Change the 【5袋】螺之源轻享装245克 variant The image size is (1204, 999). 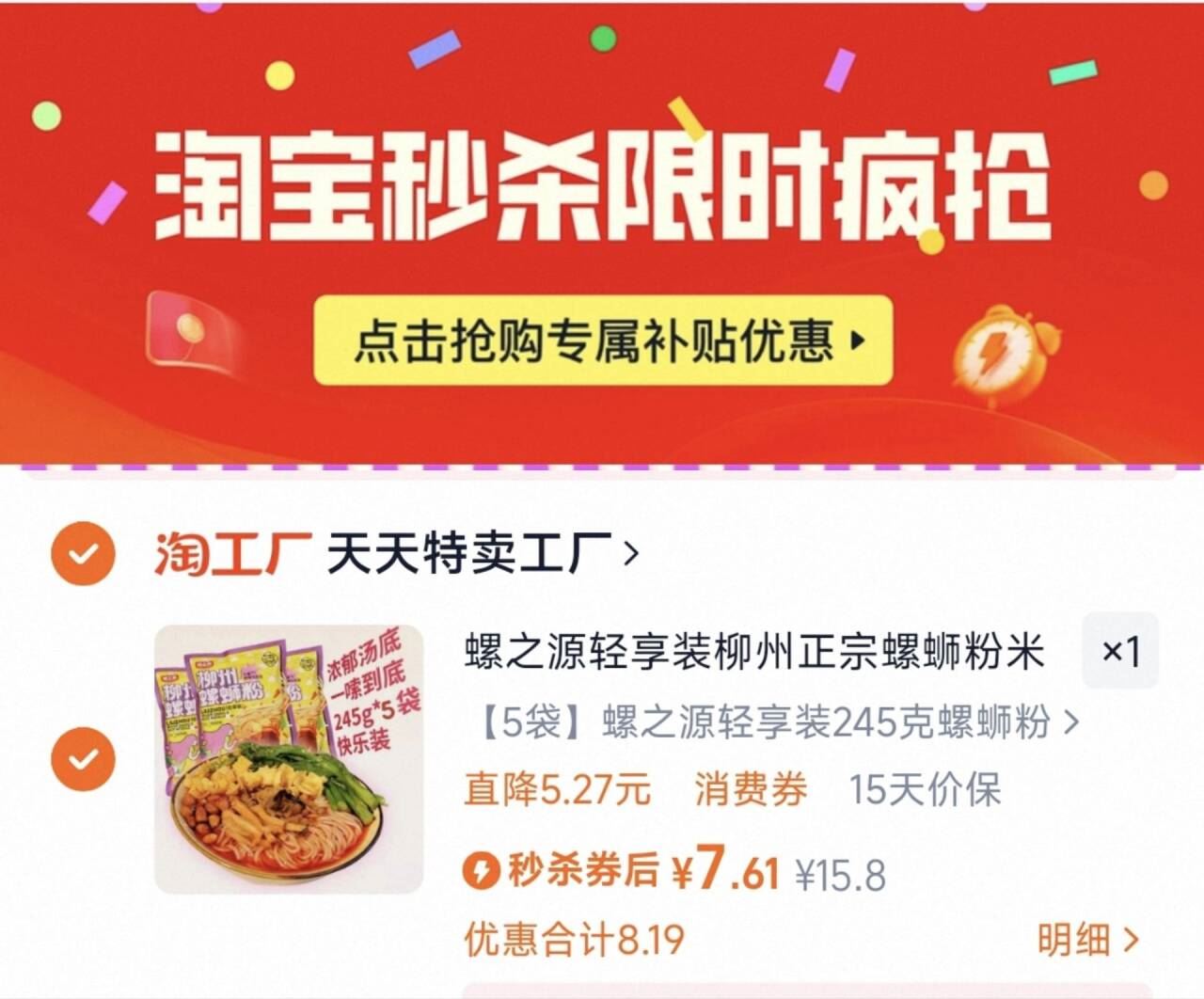[779, 722]
